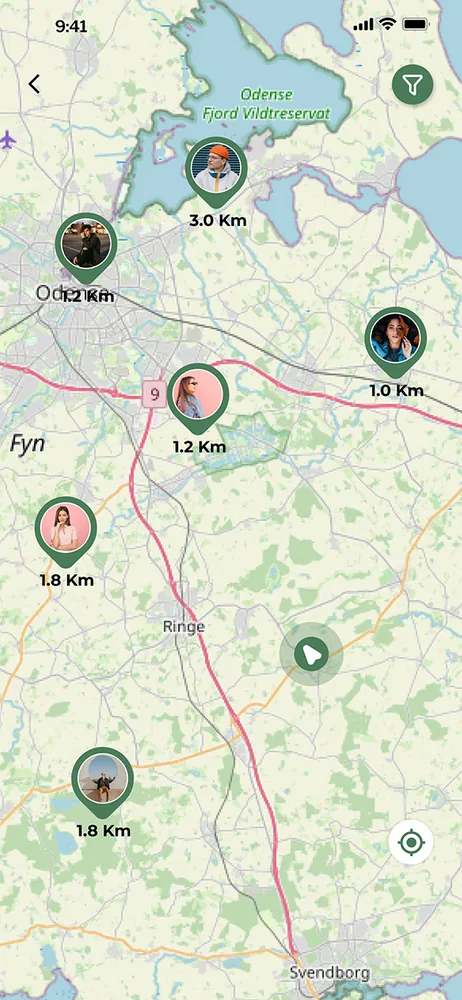This screenshot has width=462, height=1000.
Task: Recenter map on my location
Action: pos(411,842)
